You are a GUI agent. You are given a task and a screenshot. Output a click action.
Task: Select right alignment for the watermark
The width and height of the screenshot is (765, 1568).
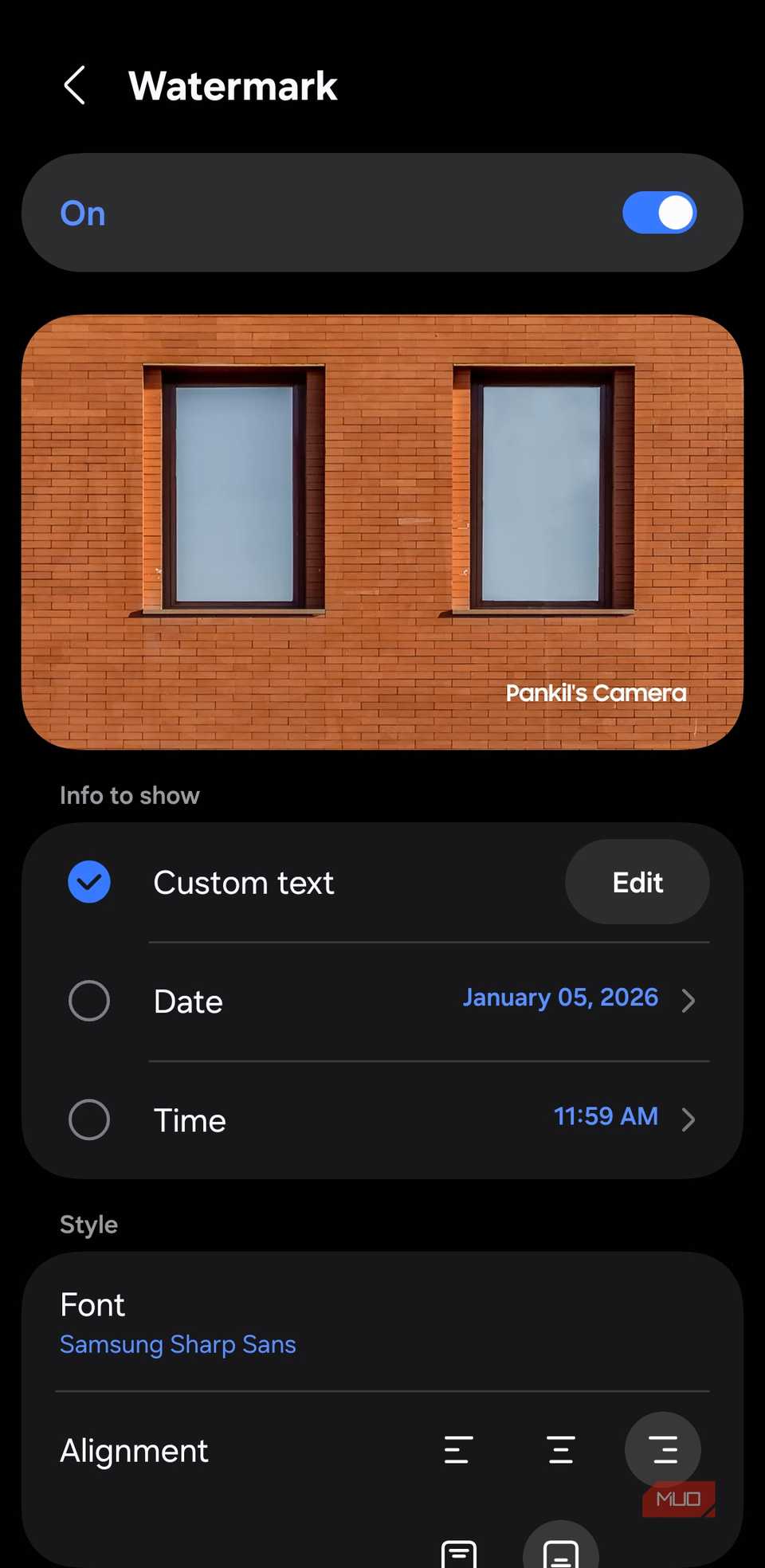tap(663, 1449)
